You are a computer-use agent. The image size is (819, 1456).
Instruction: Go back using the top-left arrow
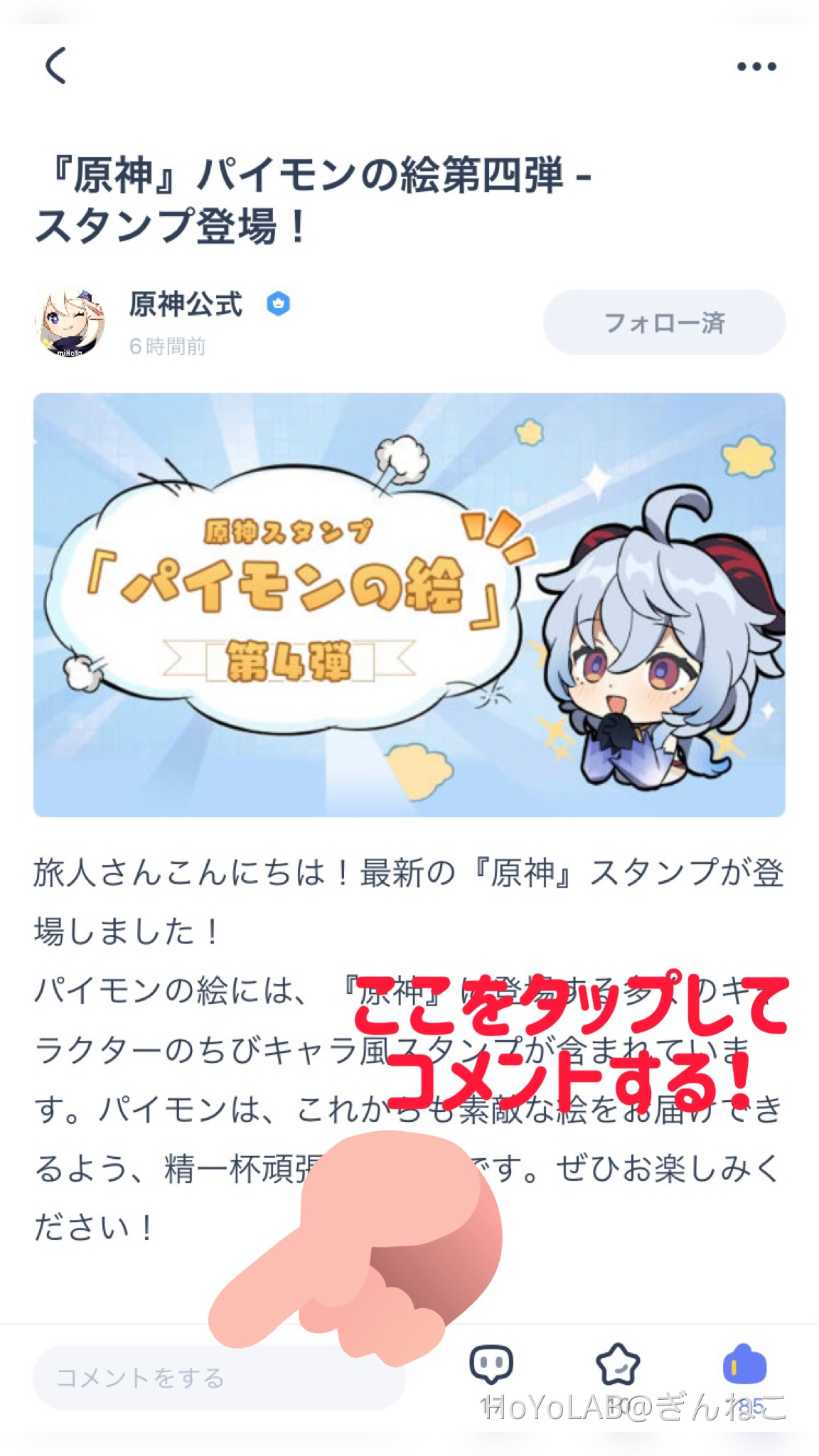point(55,65)
